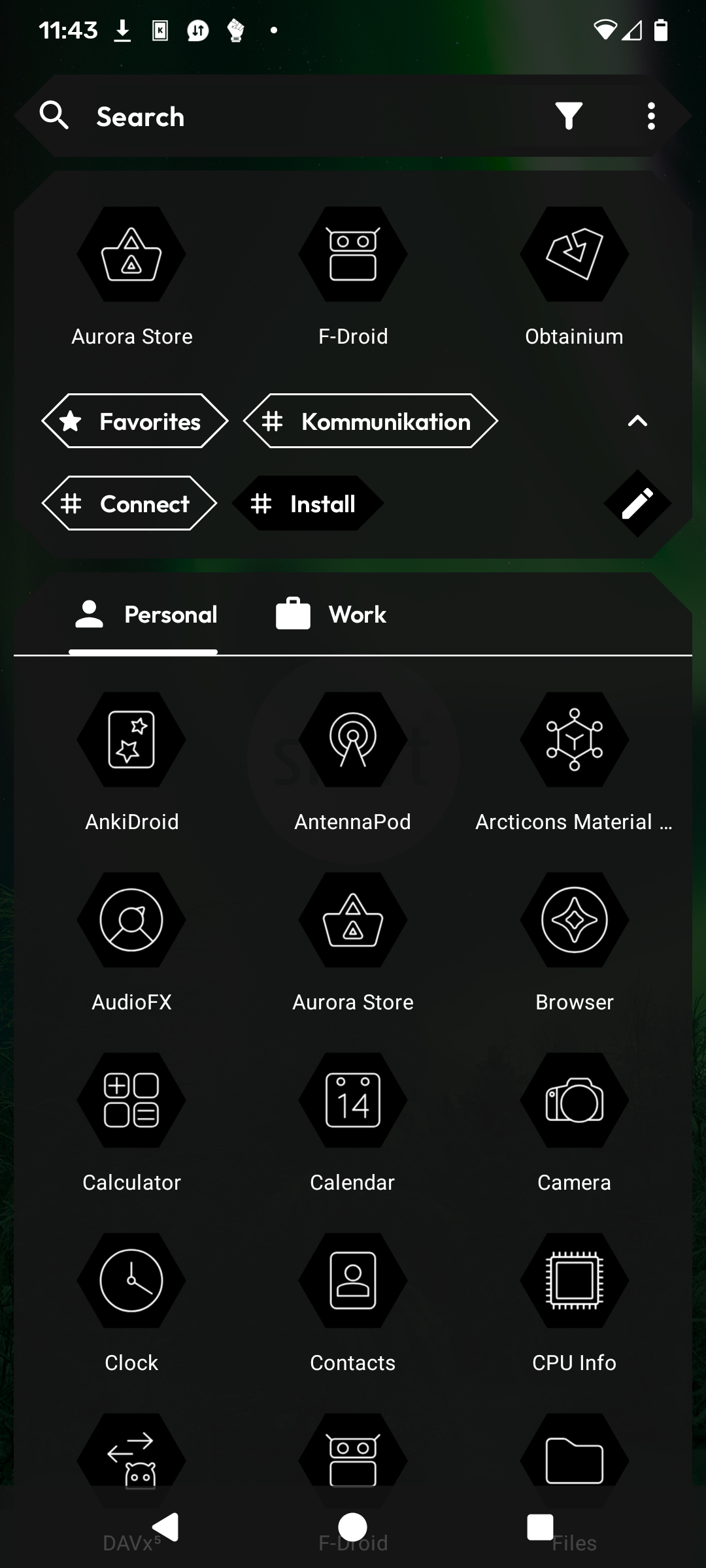Screen dimensions: 706x1568
Task: Select the Connect tag chip
Action: click(x=129, y=504)
